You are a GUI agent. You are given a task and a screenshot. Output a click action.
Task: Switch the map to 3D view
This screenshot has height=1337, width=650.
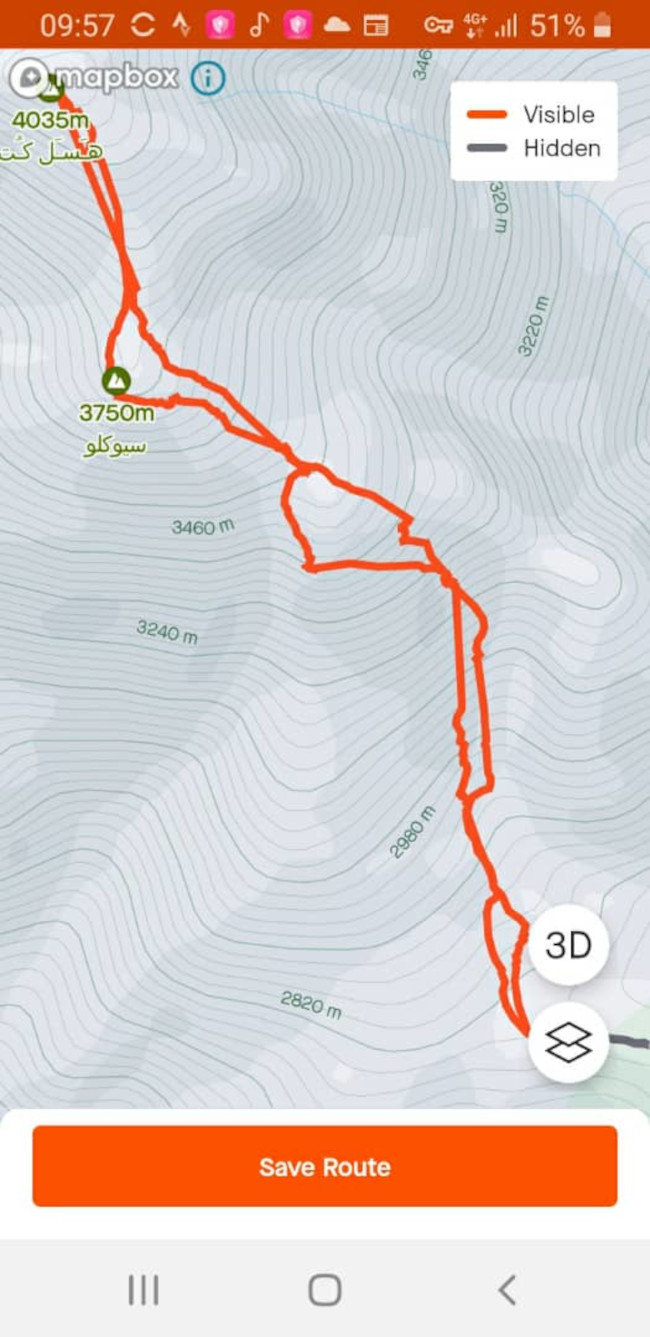pyautogui.click(x=568, y=945)
